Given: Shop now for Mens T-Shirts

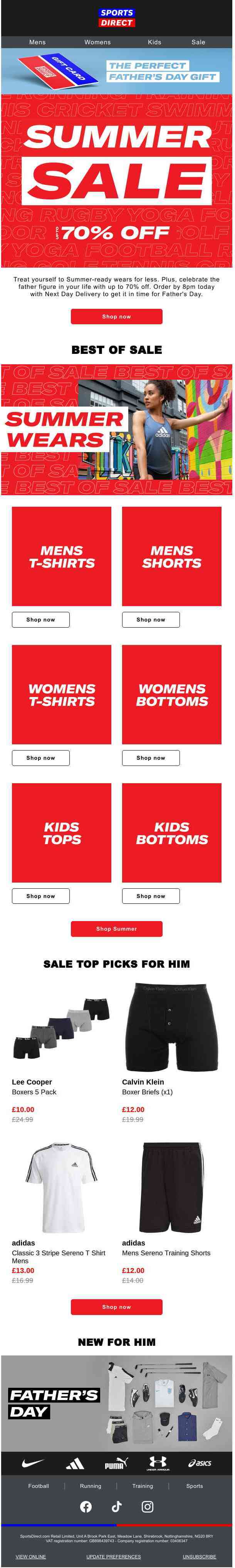Looking at the screenshot, I should 41,620.
